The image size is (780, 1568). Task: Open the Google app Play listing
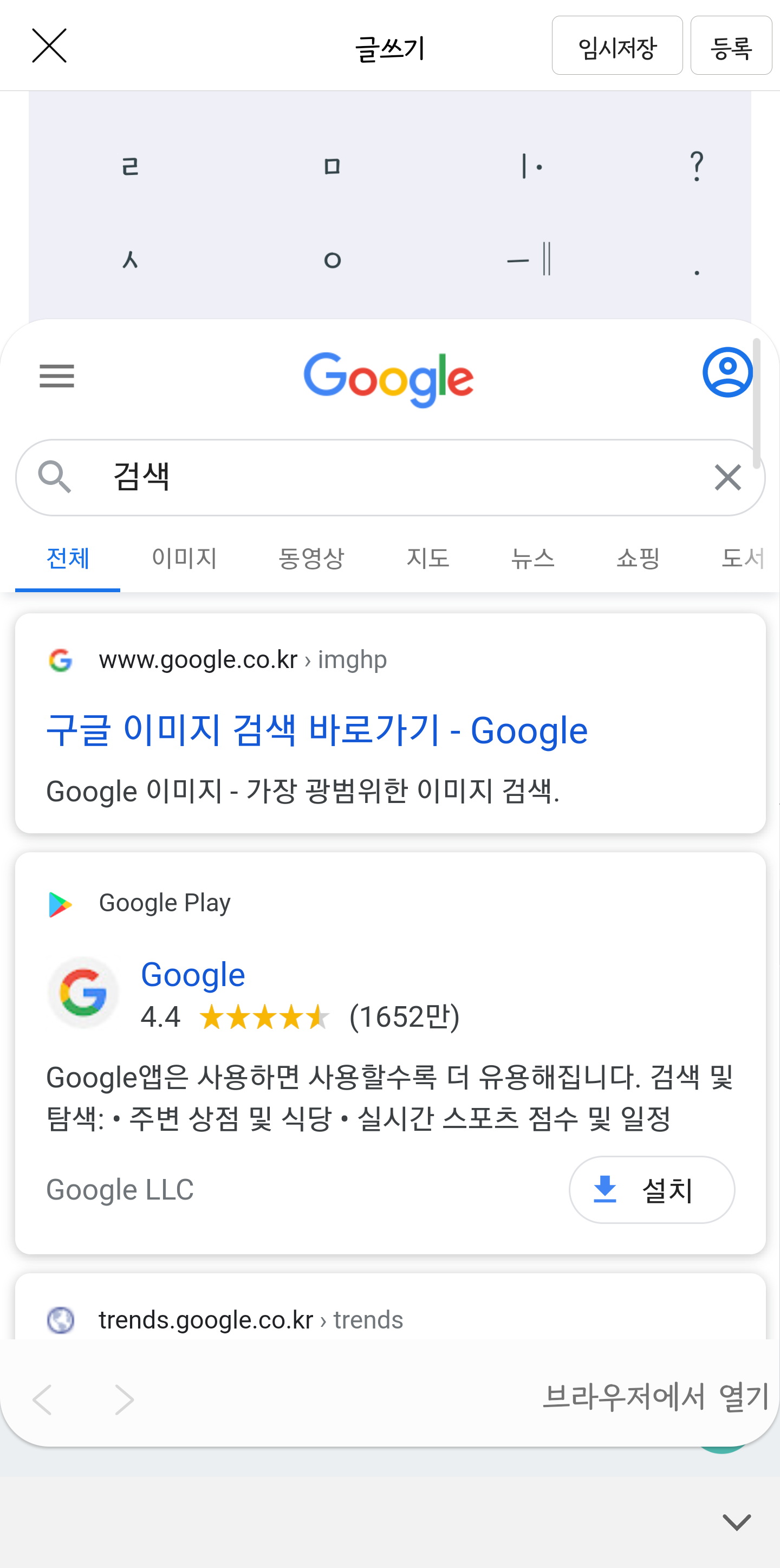point(193,975)
